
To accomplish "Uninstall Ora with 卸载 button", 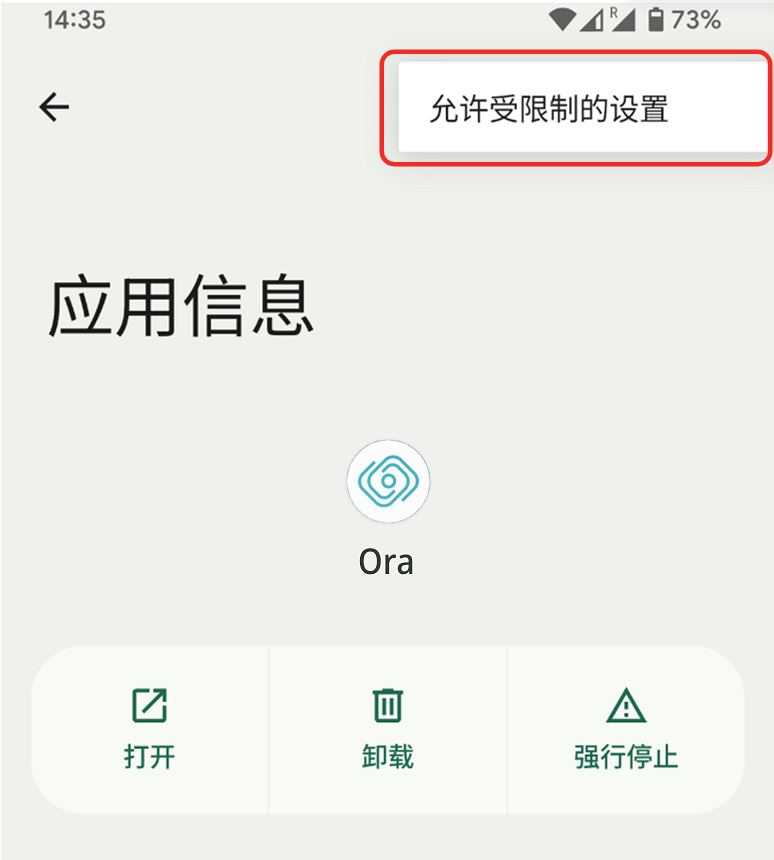I will pyautogui.click(x=388, y=730).
